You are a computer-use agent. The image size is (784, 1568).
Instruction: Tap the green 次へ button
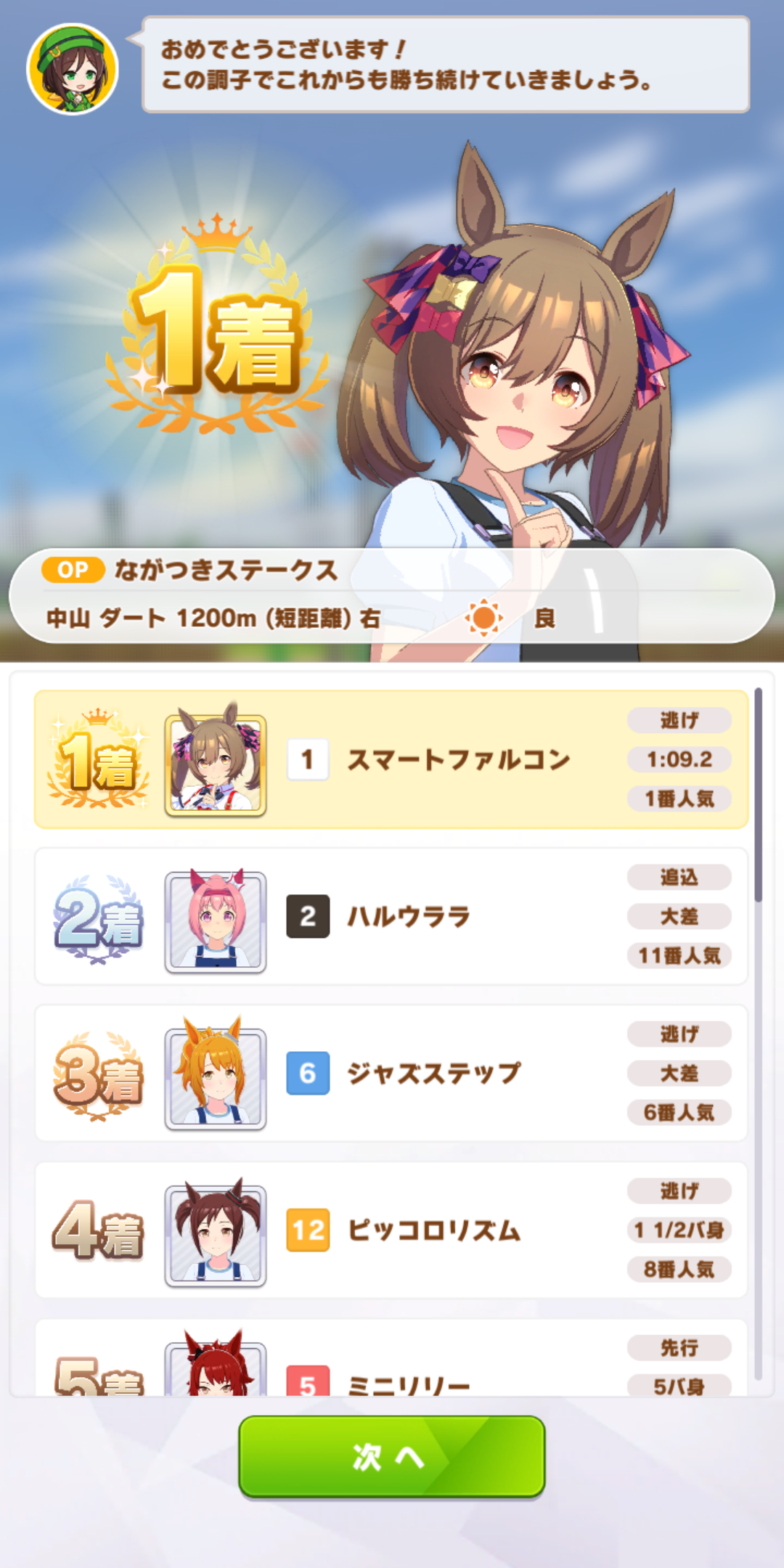[391, 1455]
